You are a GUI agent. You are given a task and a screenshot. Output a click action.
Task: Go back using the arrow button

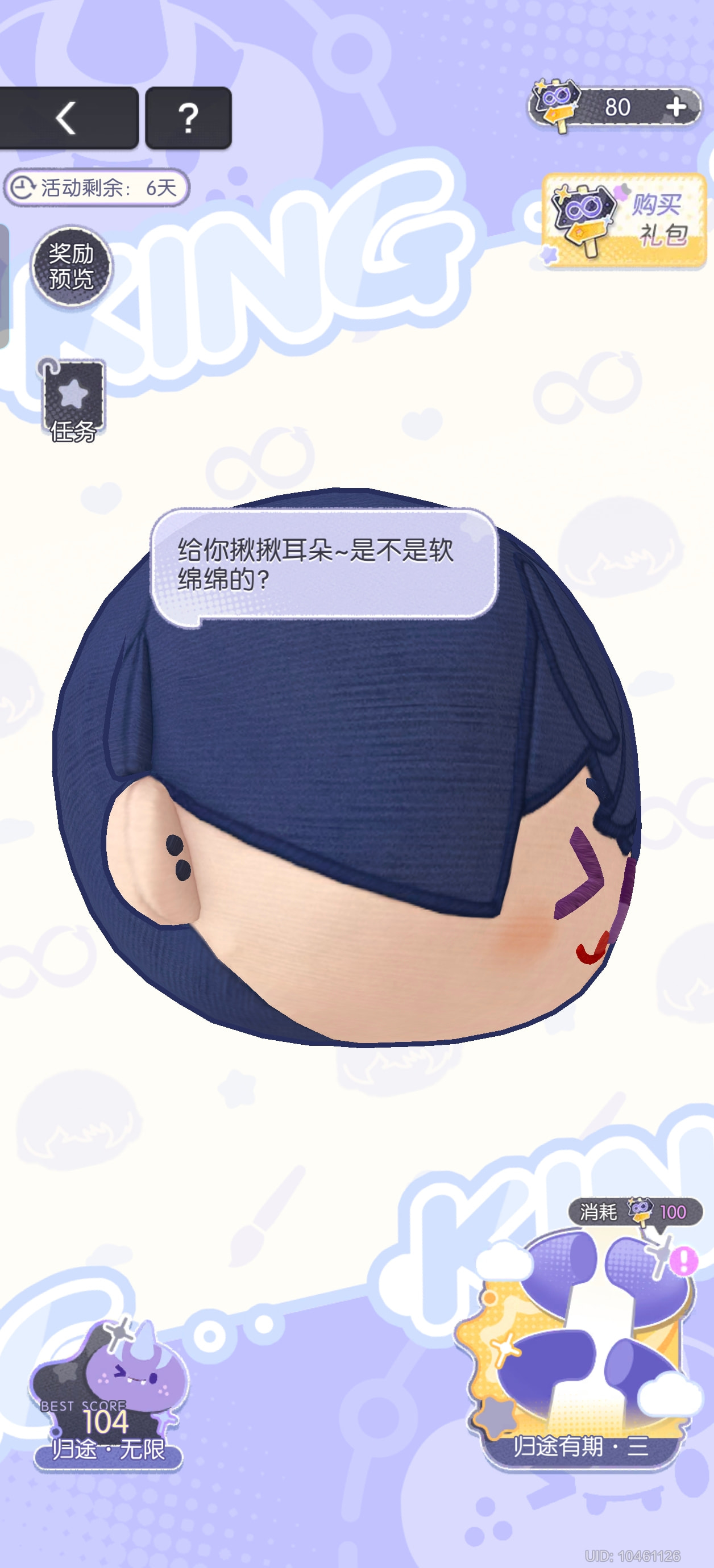66,118
